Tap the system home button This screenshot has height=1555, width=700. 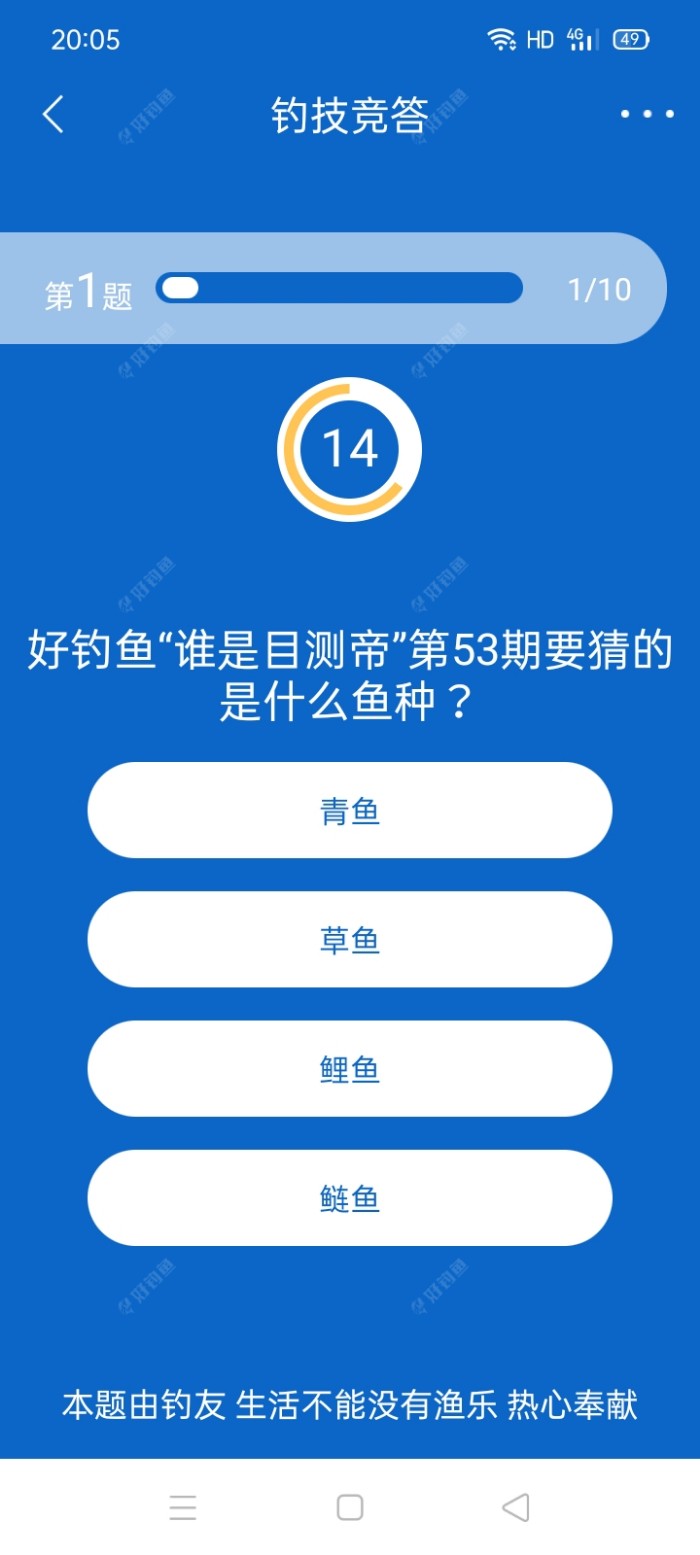click(x=350, y=1507)
